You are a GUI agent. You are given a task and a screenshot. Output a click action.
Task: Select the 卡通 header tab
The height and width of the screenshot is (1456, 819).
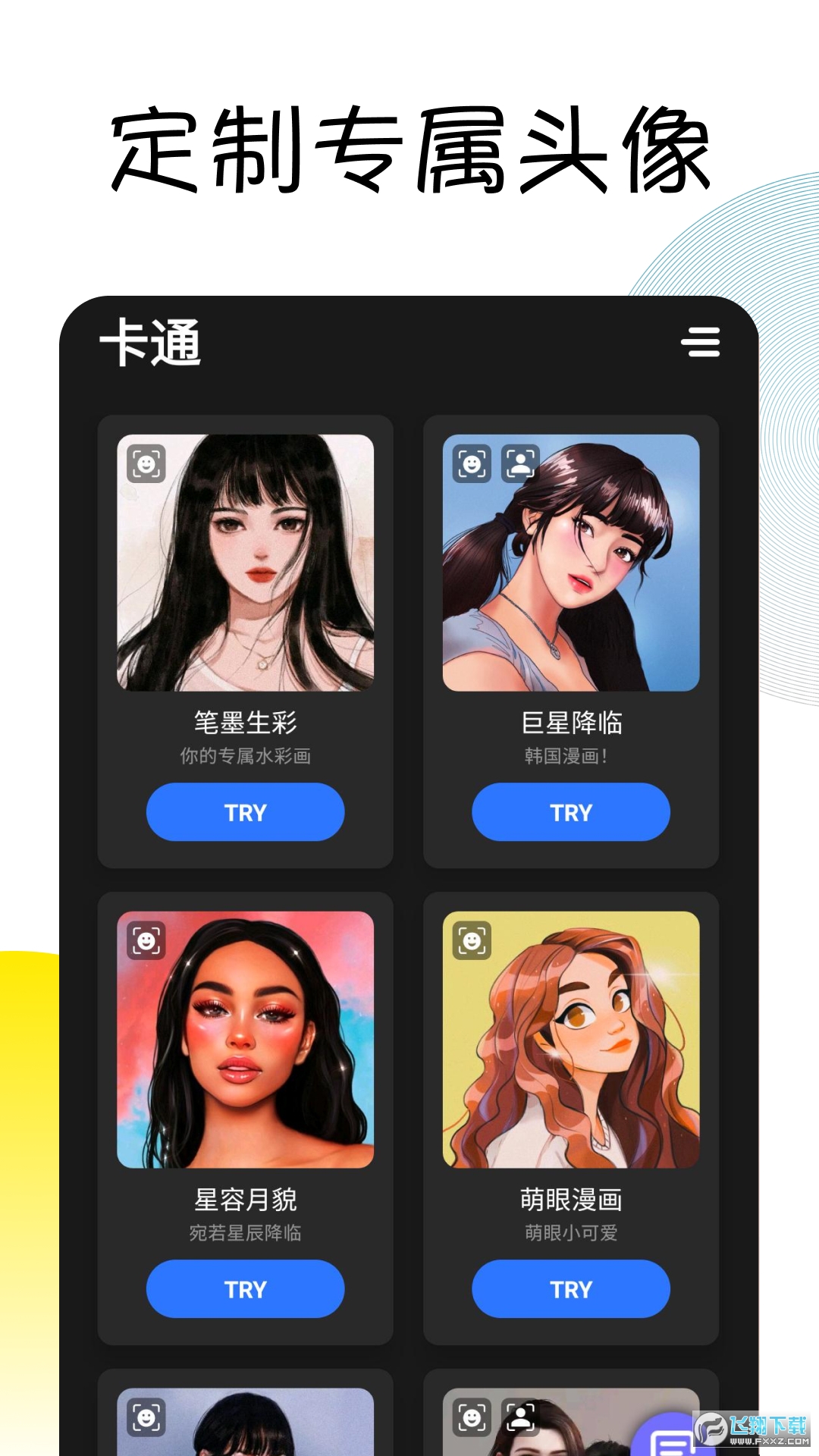151,343
